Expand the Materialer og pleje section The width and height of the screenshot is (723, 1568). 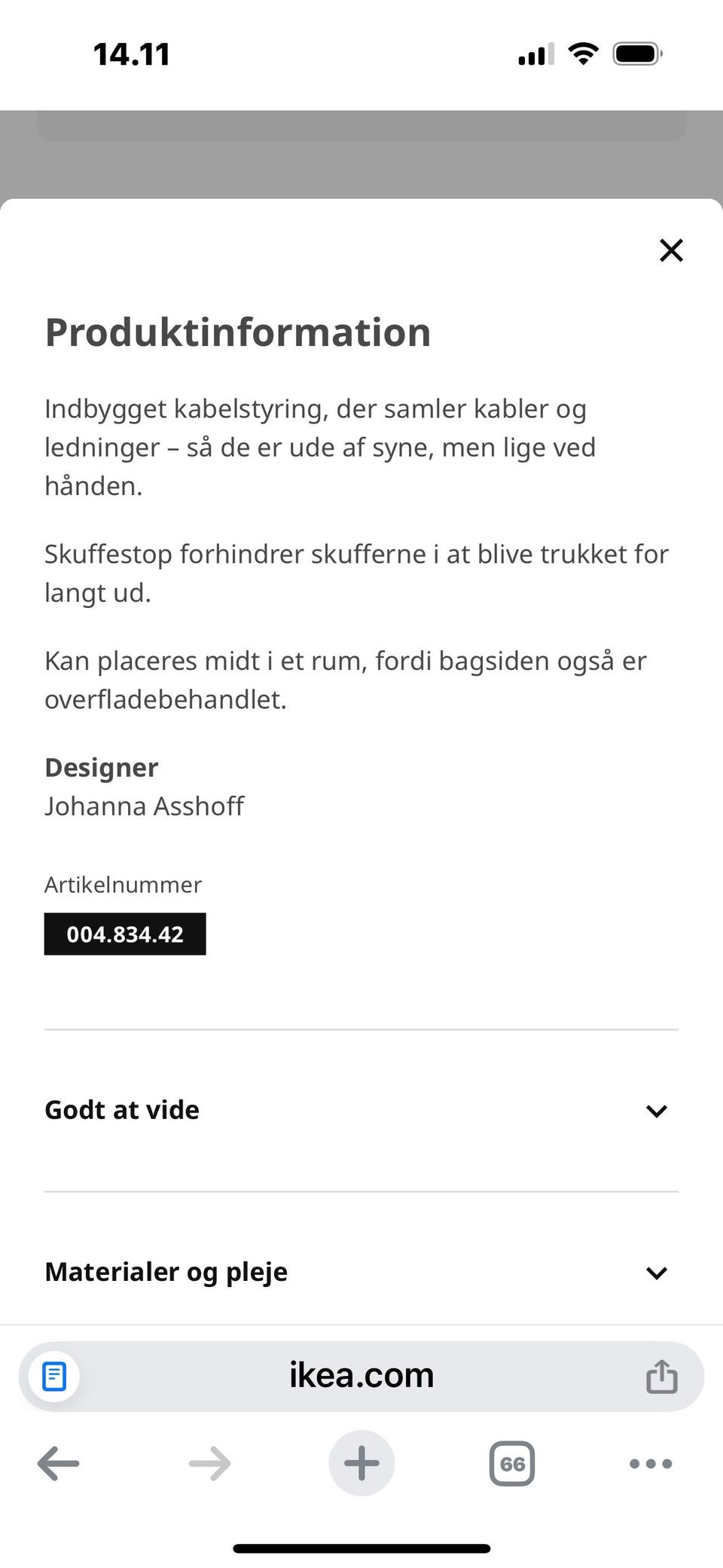(166, 1272)
